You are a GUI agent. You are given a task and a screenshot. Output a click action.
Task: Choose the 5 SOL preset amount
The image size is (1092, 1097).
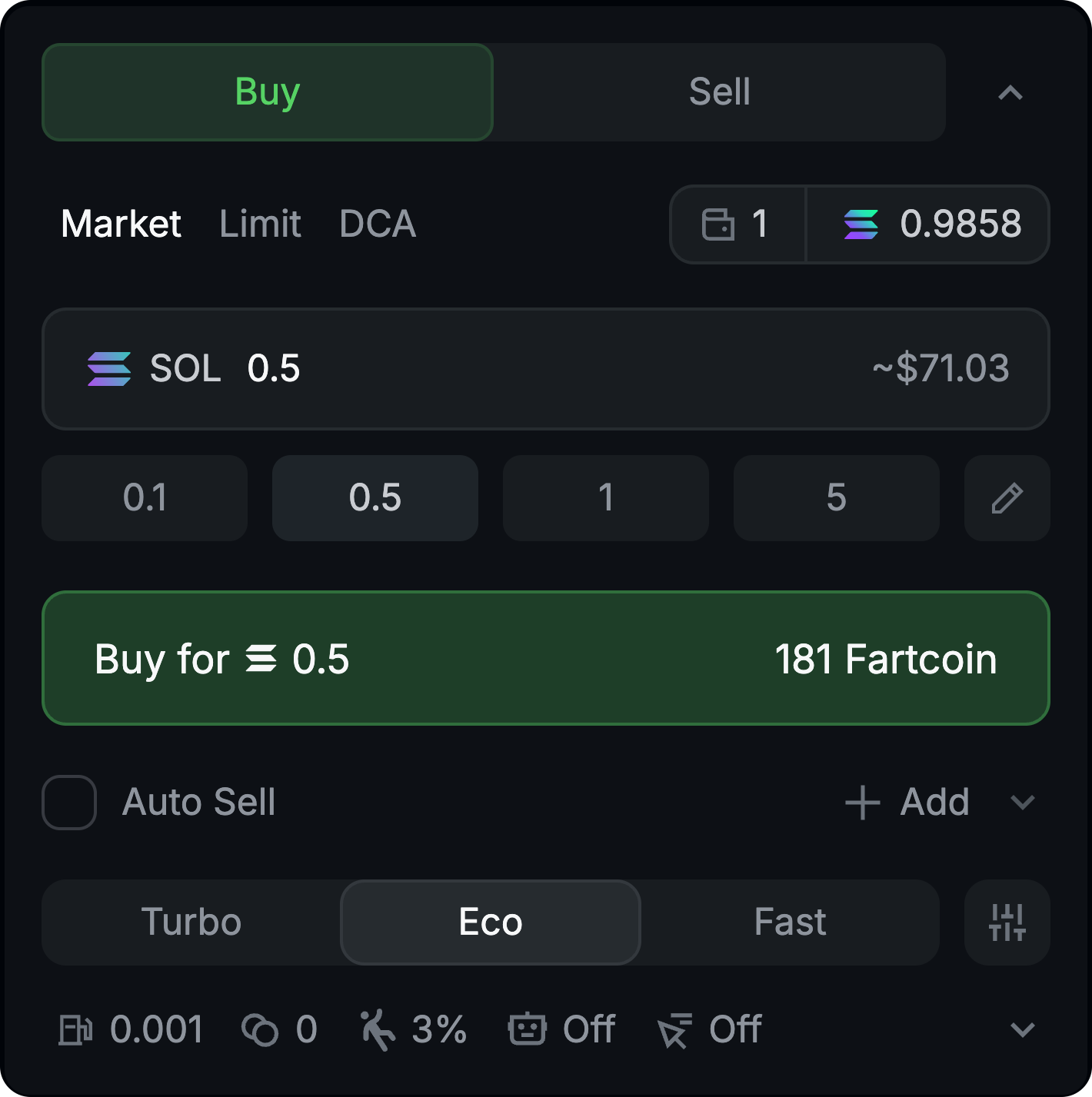836,498
